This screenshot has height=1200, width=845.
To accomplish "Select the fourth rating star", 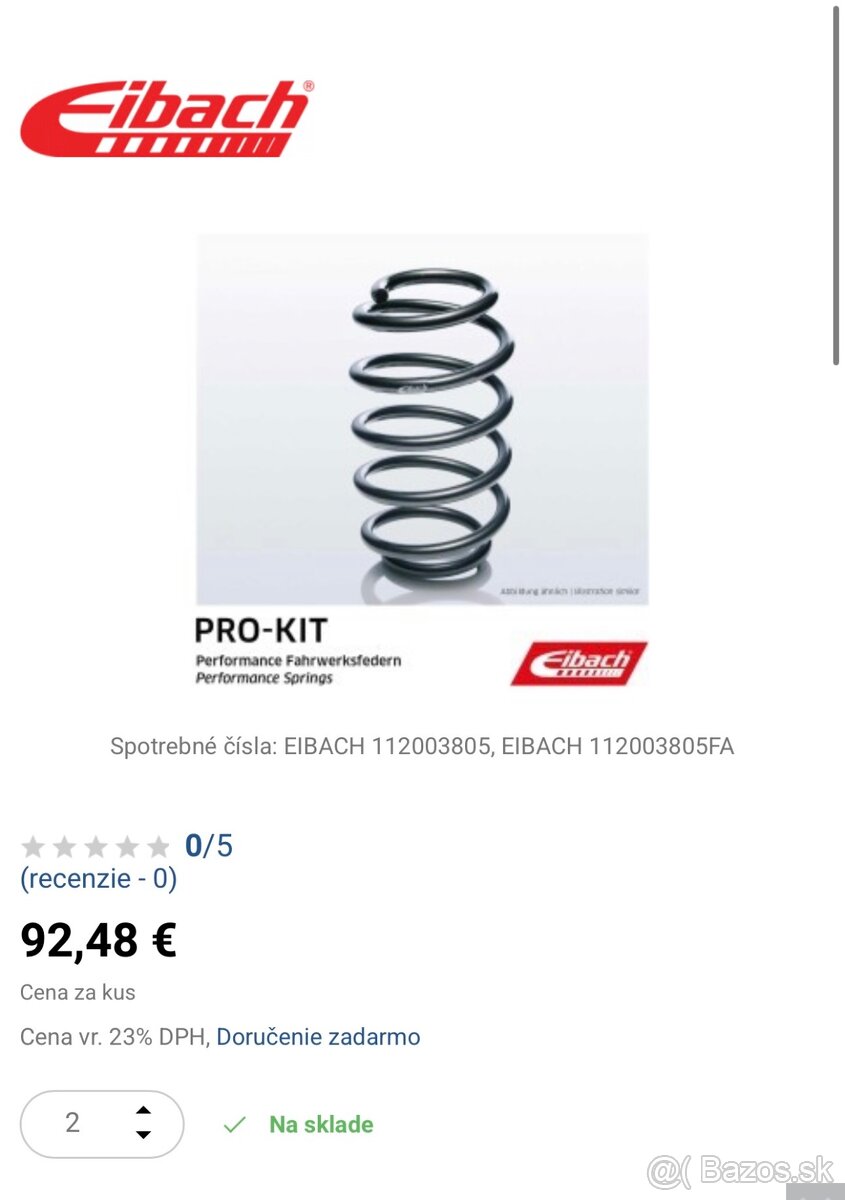I will coord(128,845).
